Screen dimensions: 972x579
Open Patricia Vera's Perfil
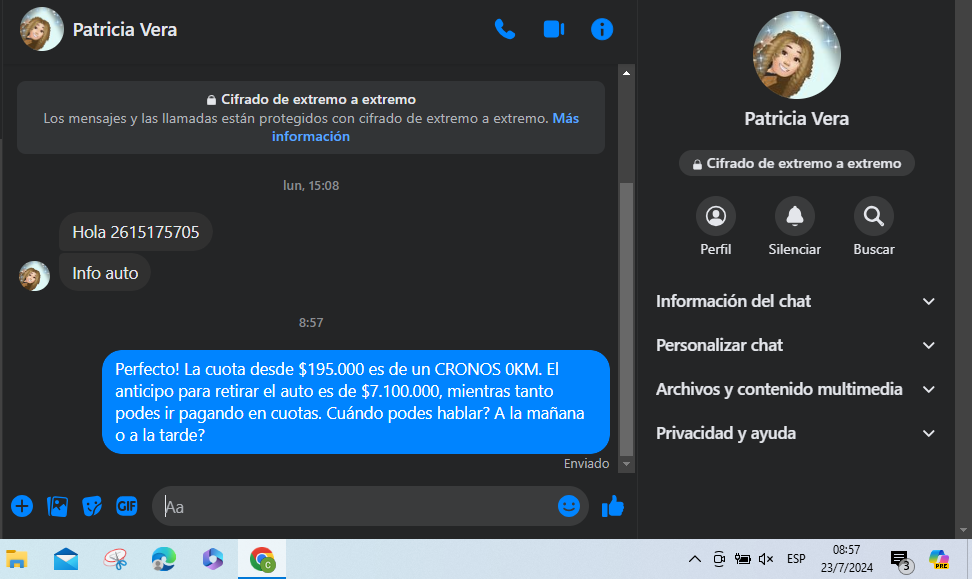715,216
